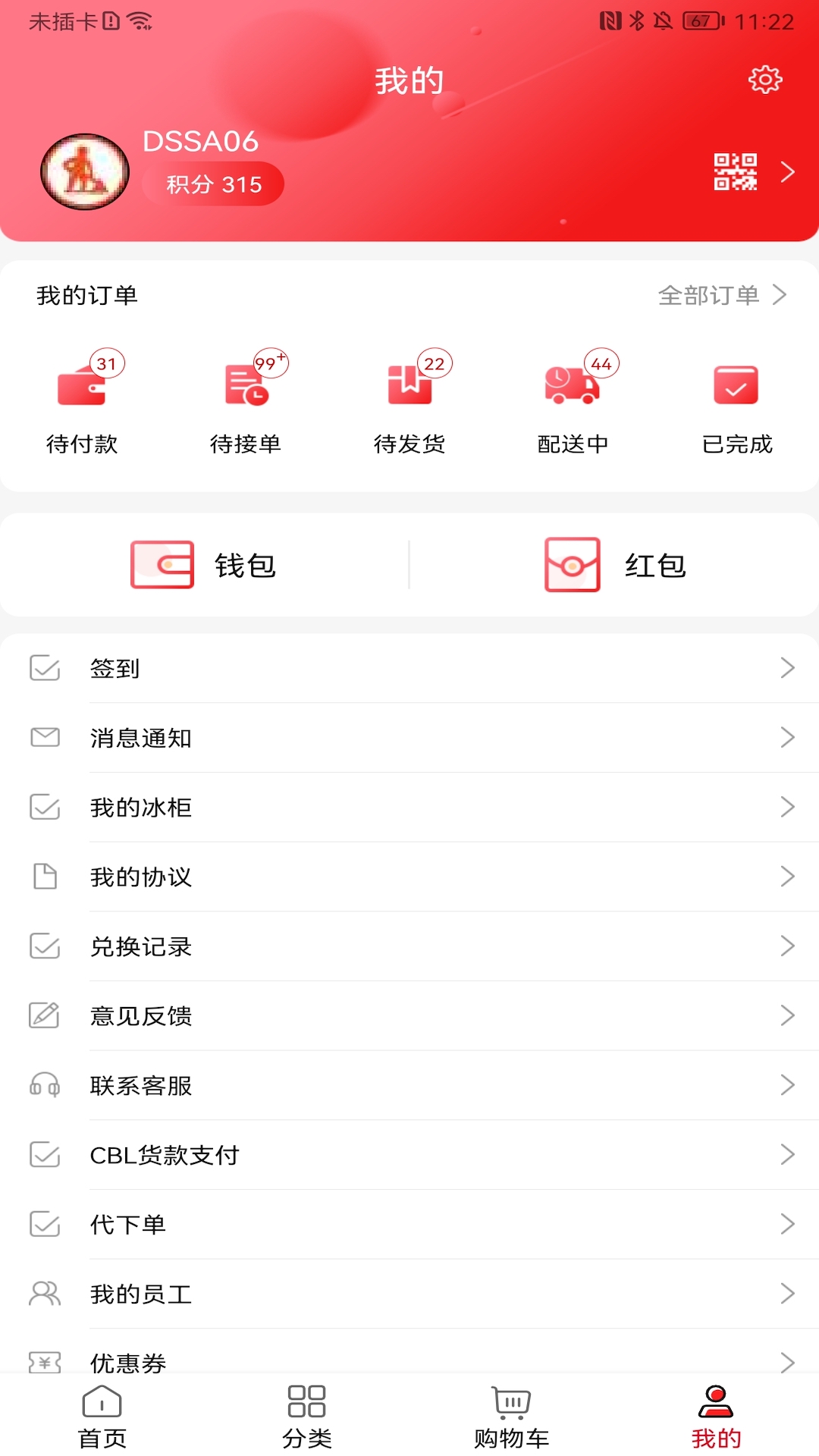Image resolution: width=819 pixels, height=1456 pixels.
Task: Expand the 消息通知 row chevron
Action: [x=786, y=737]
